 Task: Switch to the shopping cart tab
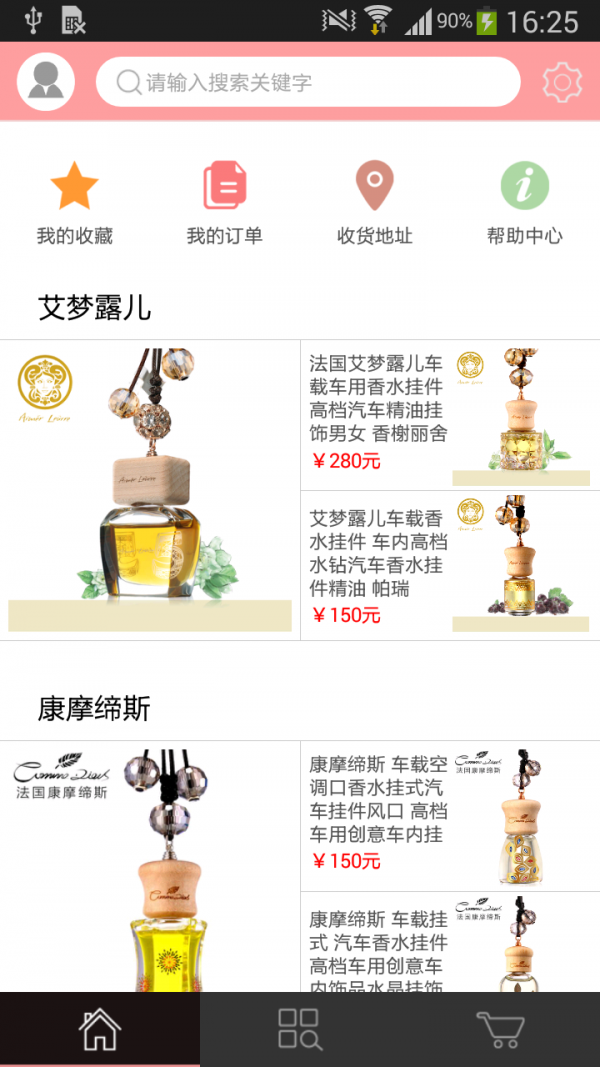pyautogui.click(x=500, y=1029)
